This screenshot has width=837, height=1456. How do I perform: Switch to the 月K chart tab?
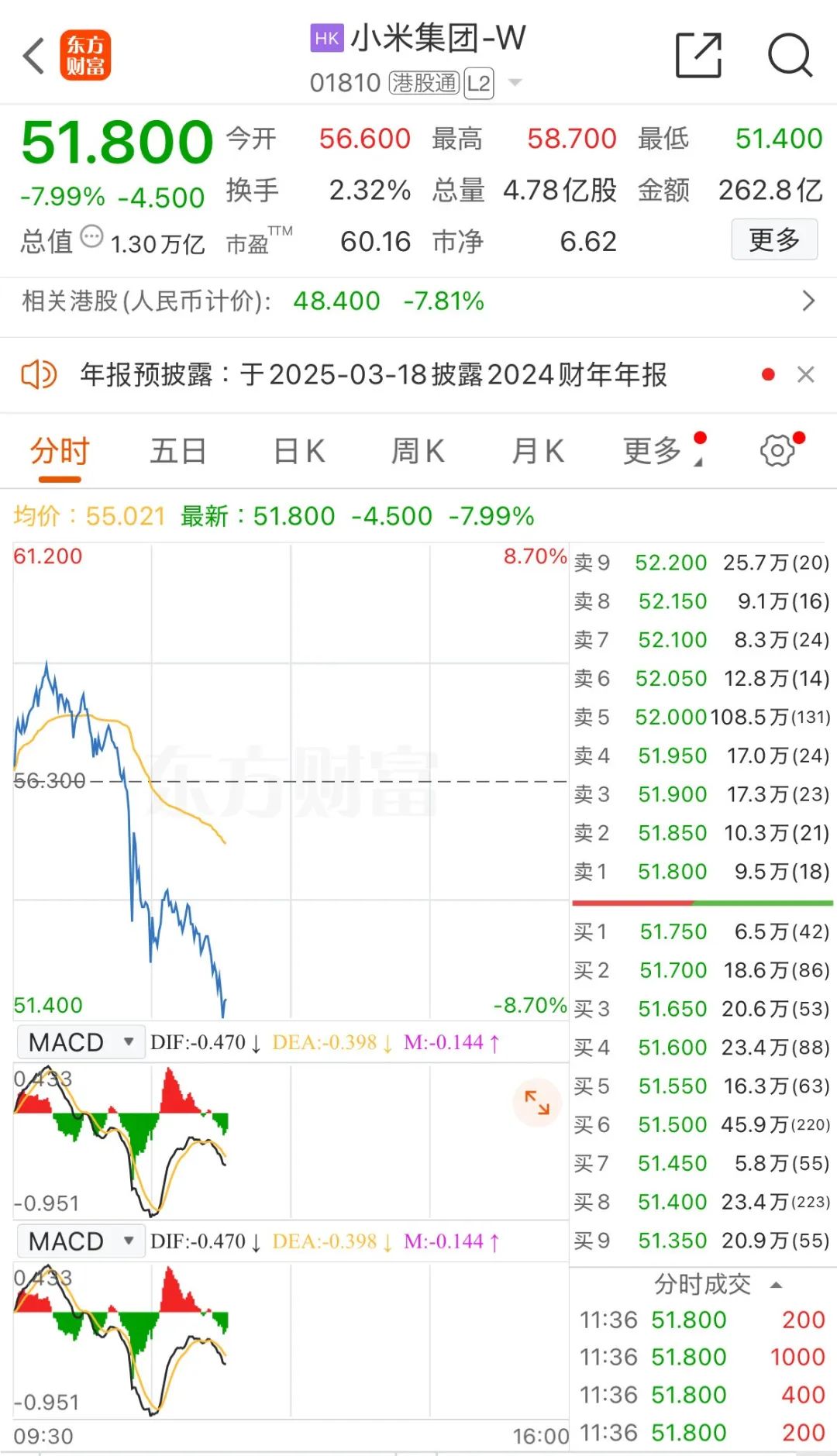pyautogui.click(x=538, y=451)
